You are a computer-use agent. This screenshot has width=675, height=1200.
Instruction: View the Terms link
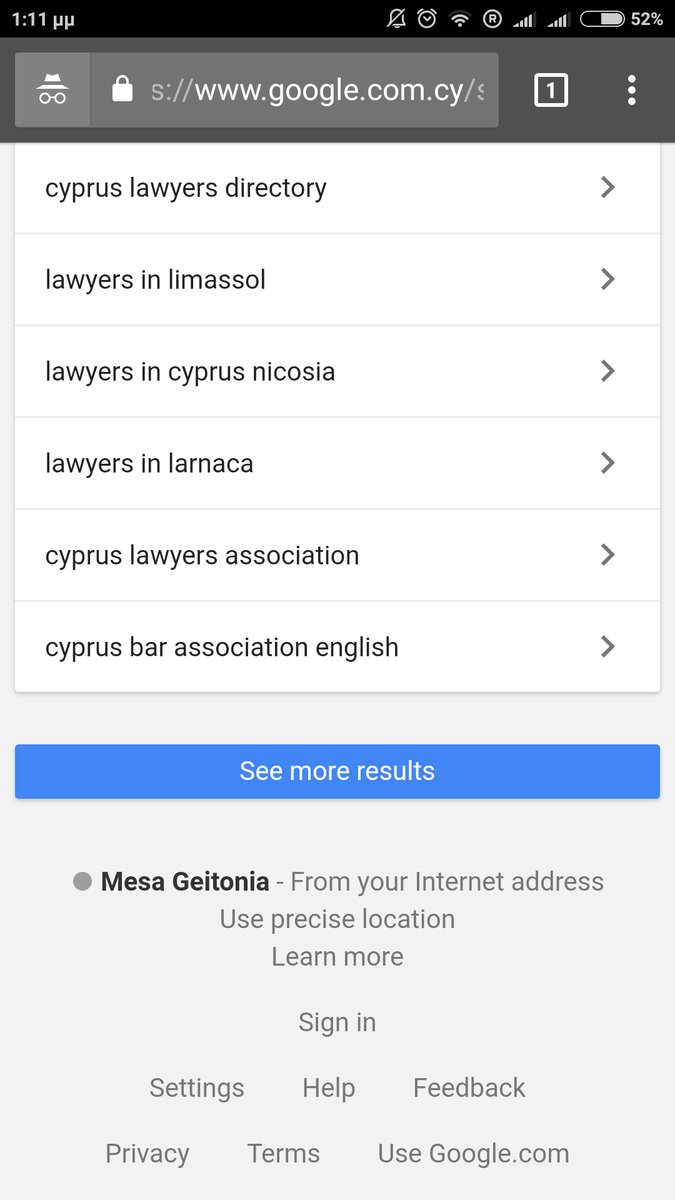tap(283, 1153)
